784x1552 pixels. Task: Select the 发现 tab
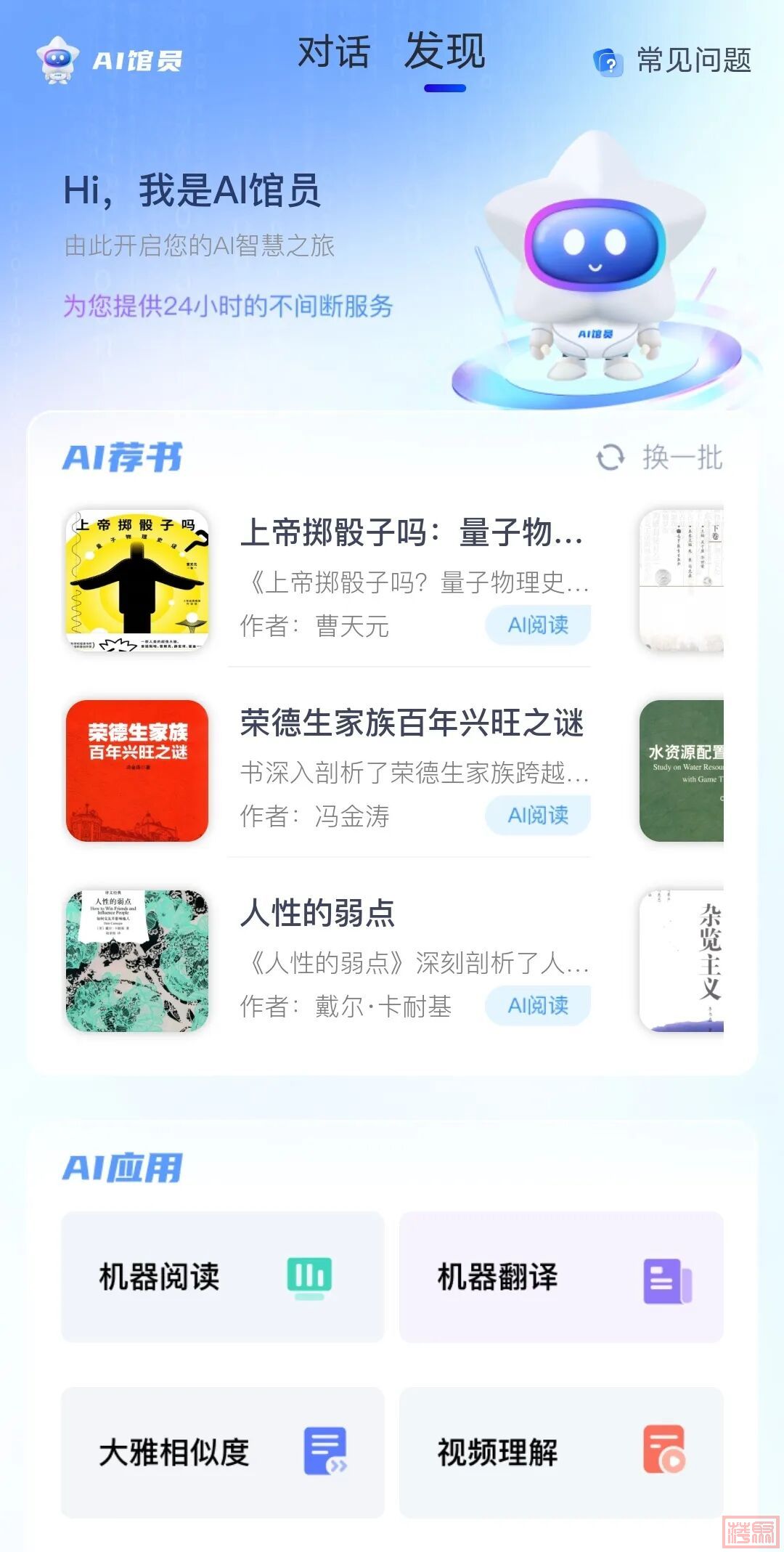coord(444,53)
